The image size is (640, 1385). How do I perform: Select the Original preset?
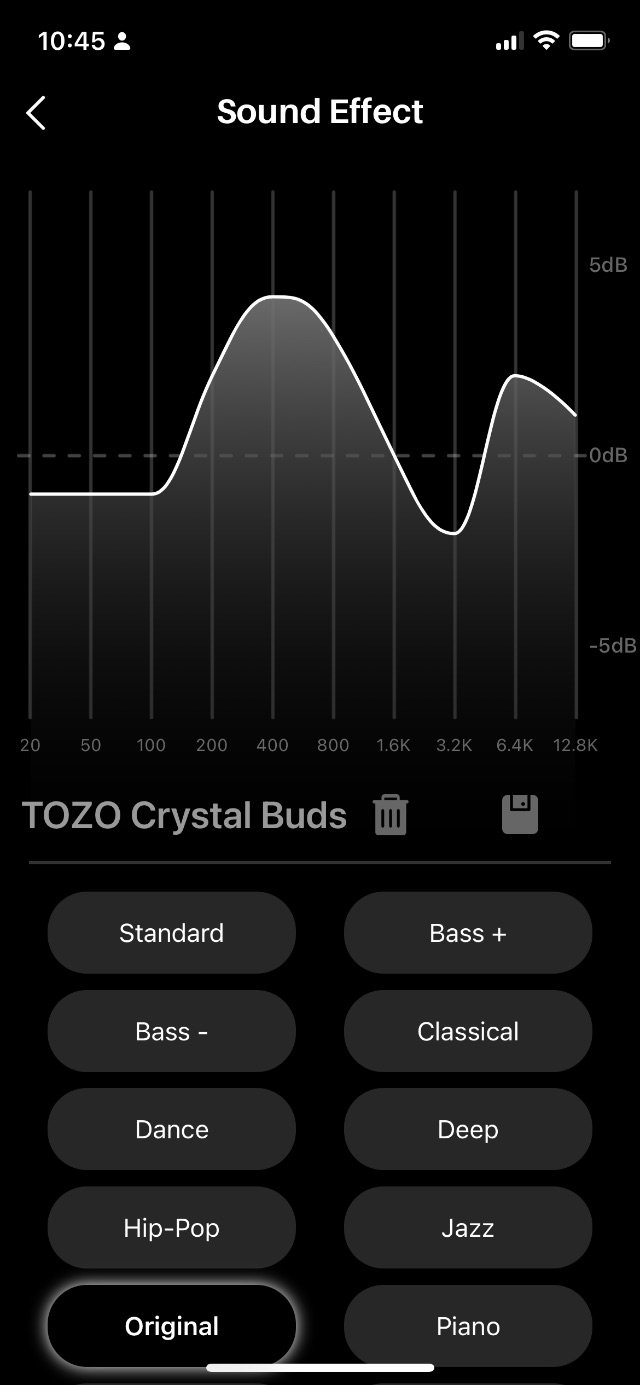click(x=172, y=1326)
